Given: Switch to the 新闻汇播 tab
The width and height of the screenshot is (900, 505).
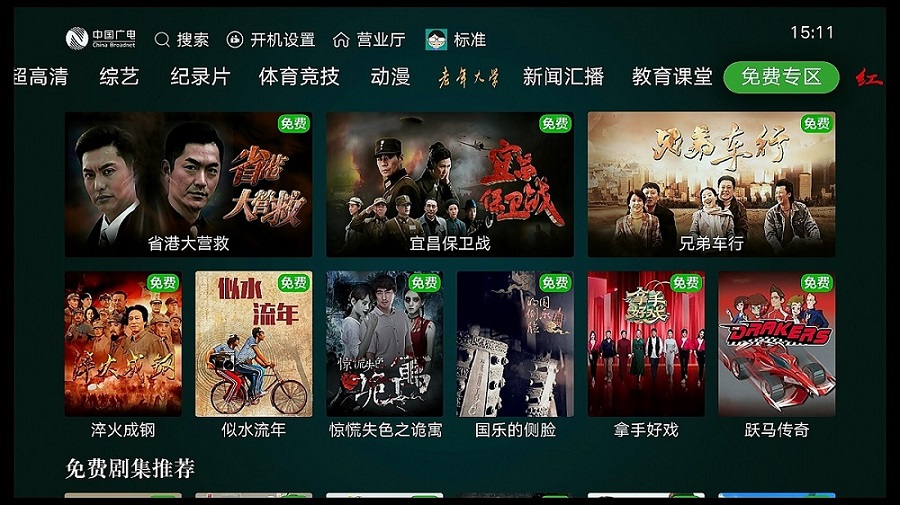Looking at the screenshot, I should tap(563, 77).
